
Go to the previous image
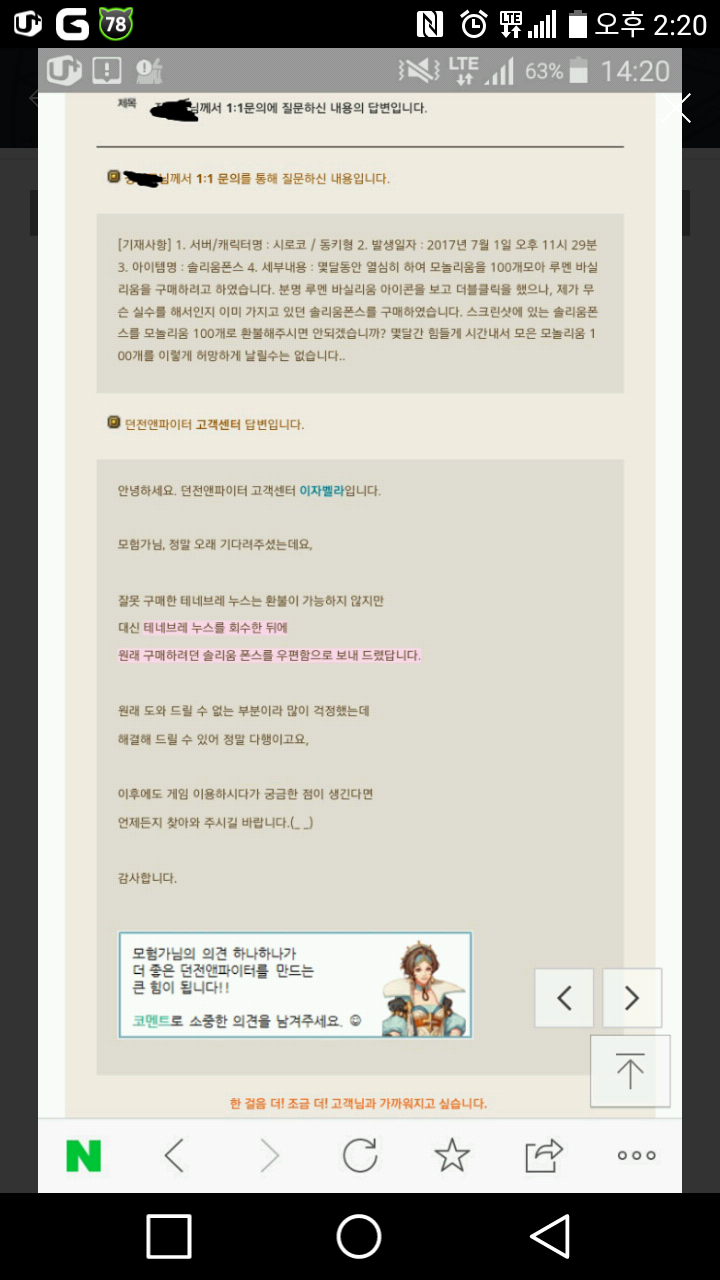[564, 998]
